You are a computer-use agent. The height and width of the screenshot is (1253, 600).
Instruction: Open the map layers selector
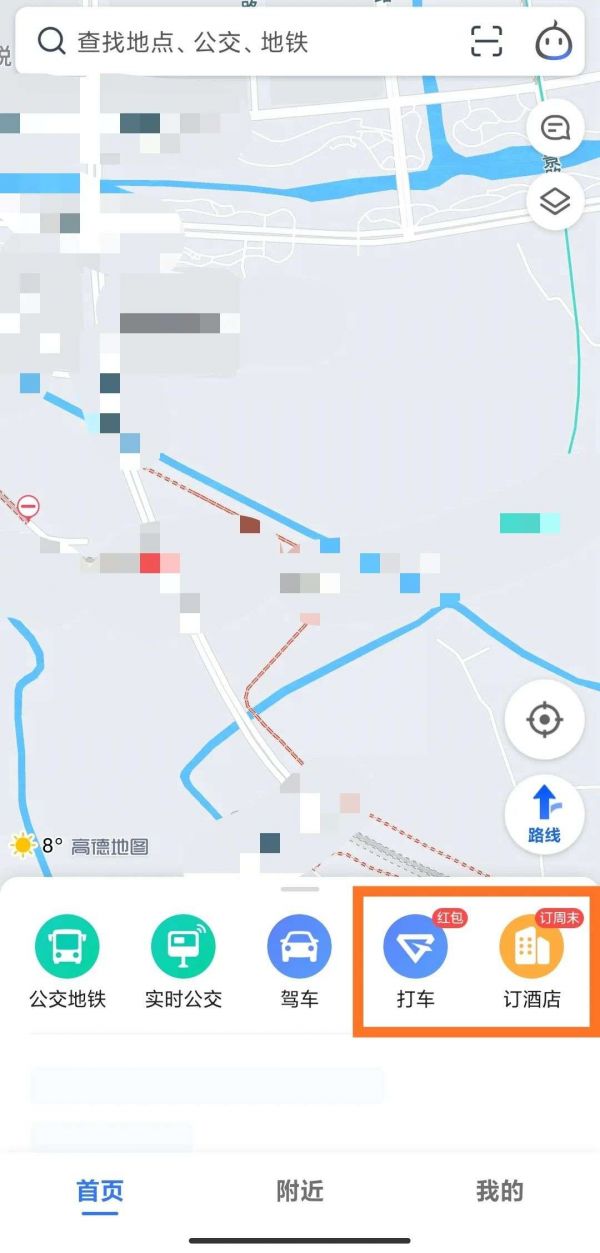[x=555, y=203]
